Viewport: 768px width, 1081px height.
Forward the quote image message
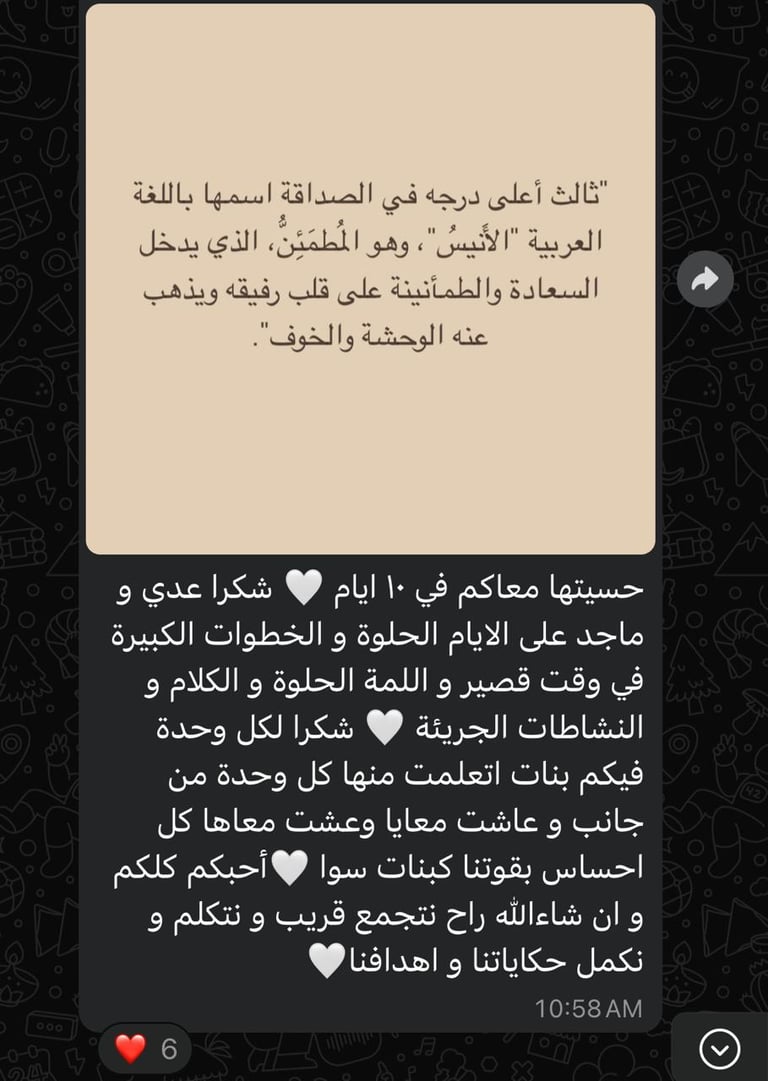[705, 280]
